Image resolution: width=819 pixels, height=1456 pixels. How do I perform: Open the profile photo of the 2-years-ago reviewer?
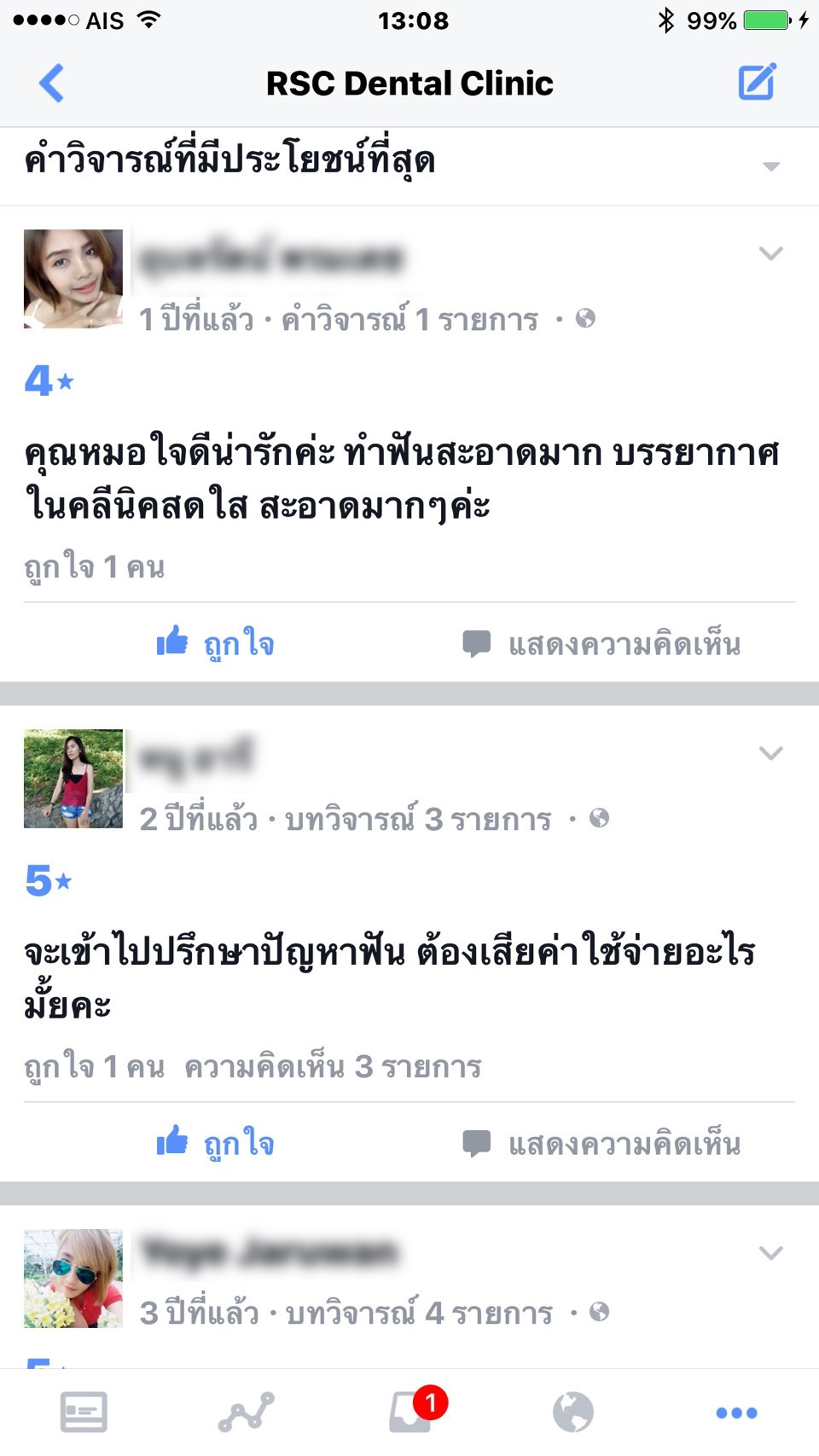73,779
